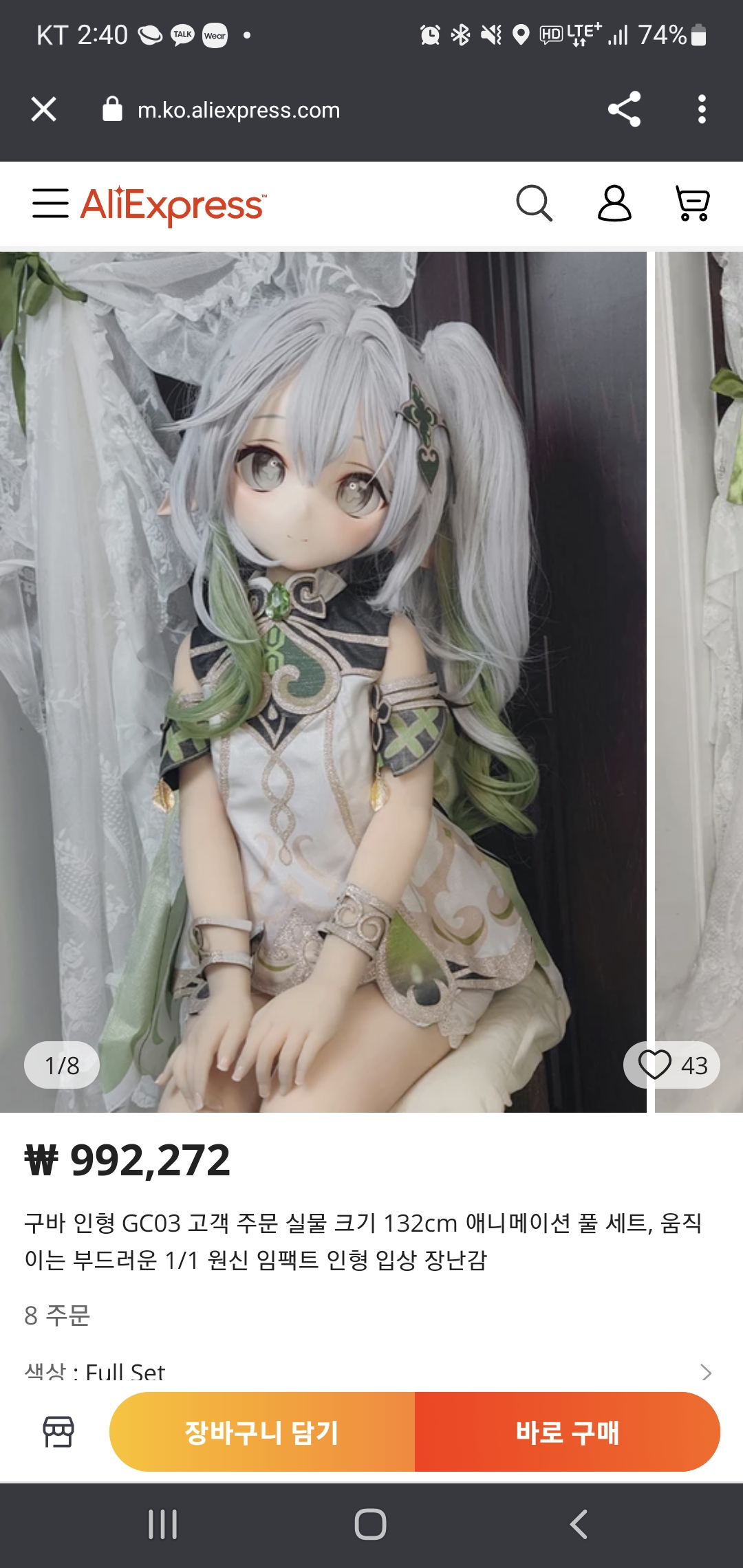Buy now with 바로 구매
This screenshot has width=743, height=1568.
[x=568, y=1433]
